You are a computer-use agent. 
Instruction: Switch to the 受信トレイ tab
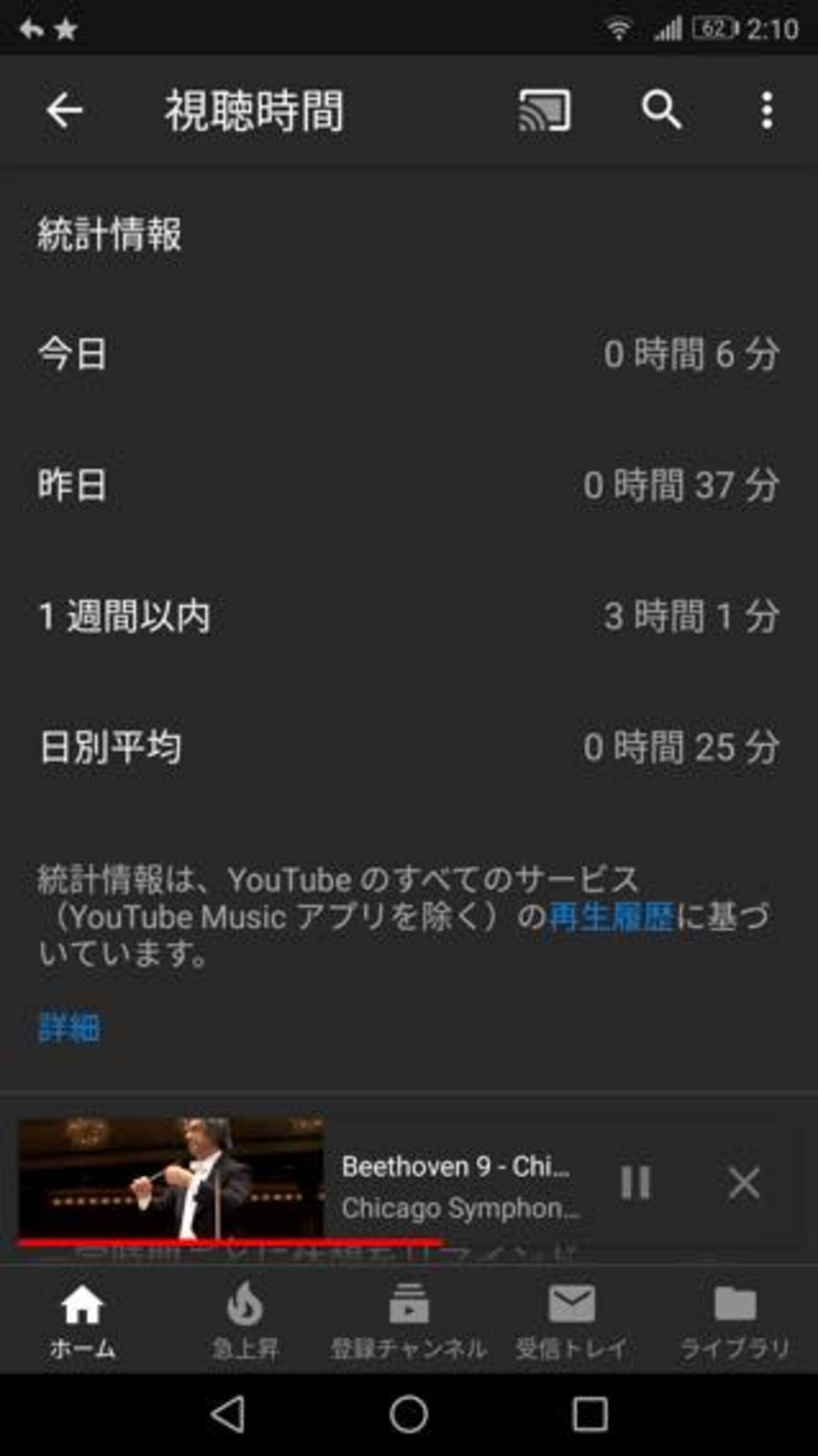571,1318
